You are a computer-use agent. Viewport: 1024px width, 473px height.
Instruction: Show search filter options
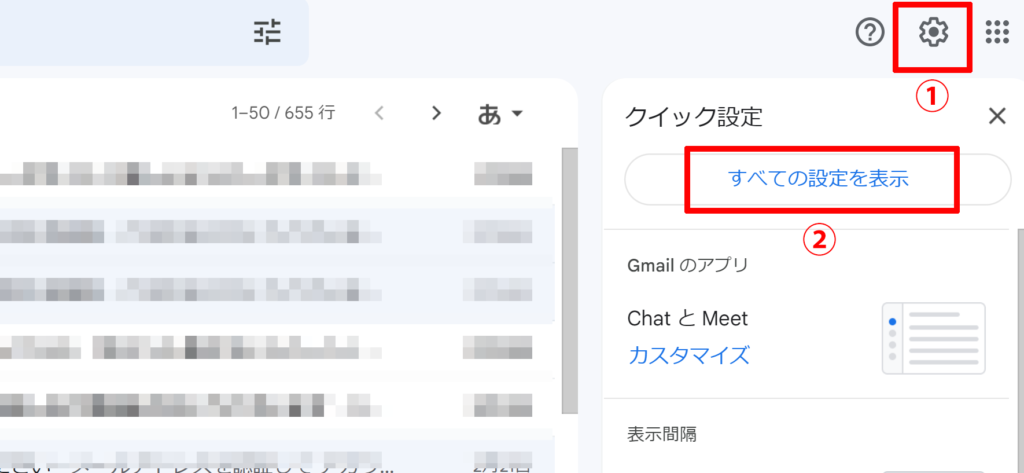(267, 33)
